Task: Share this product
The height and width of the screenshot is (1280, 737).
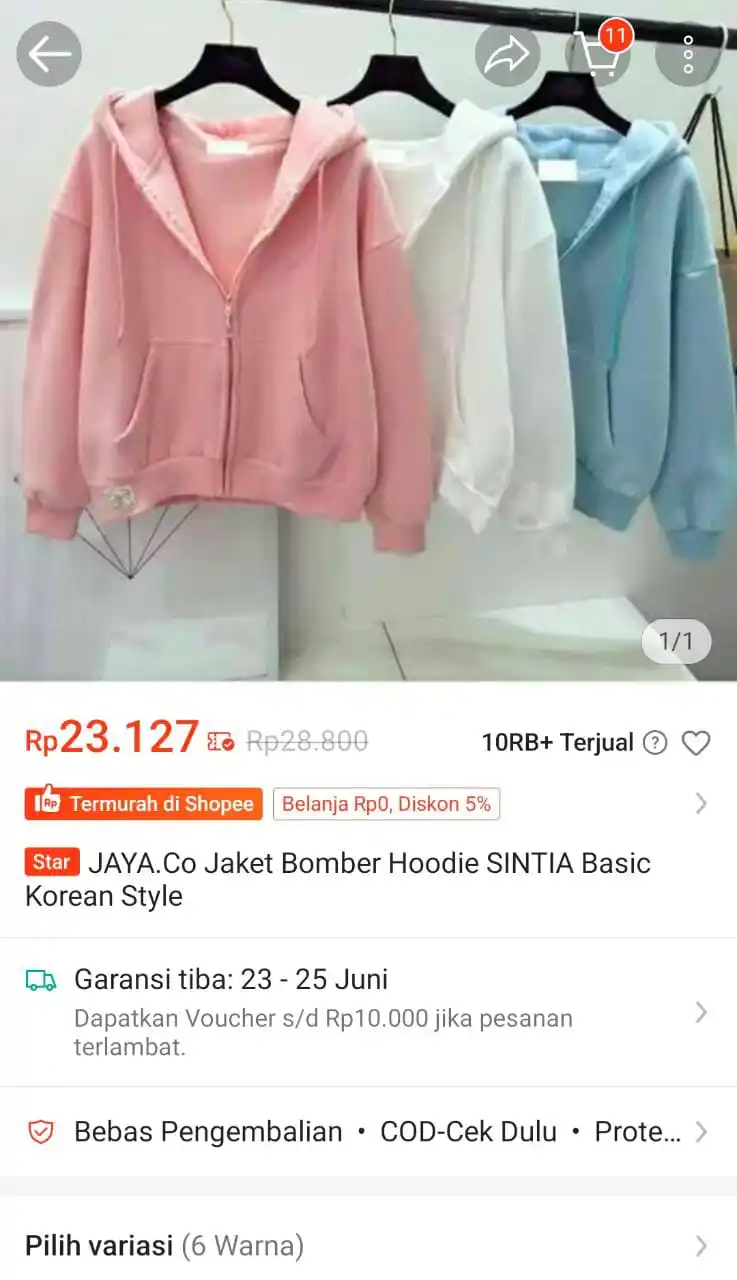Action: pos(507,54)
